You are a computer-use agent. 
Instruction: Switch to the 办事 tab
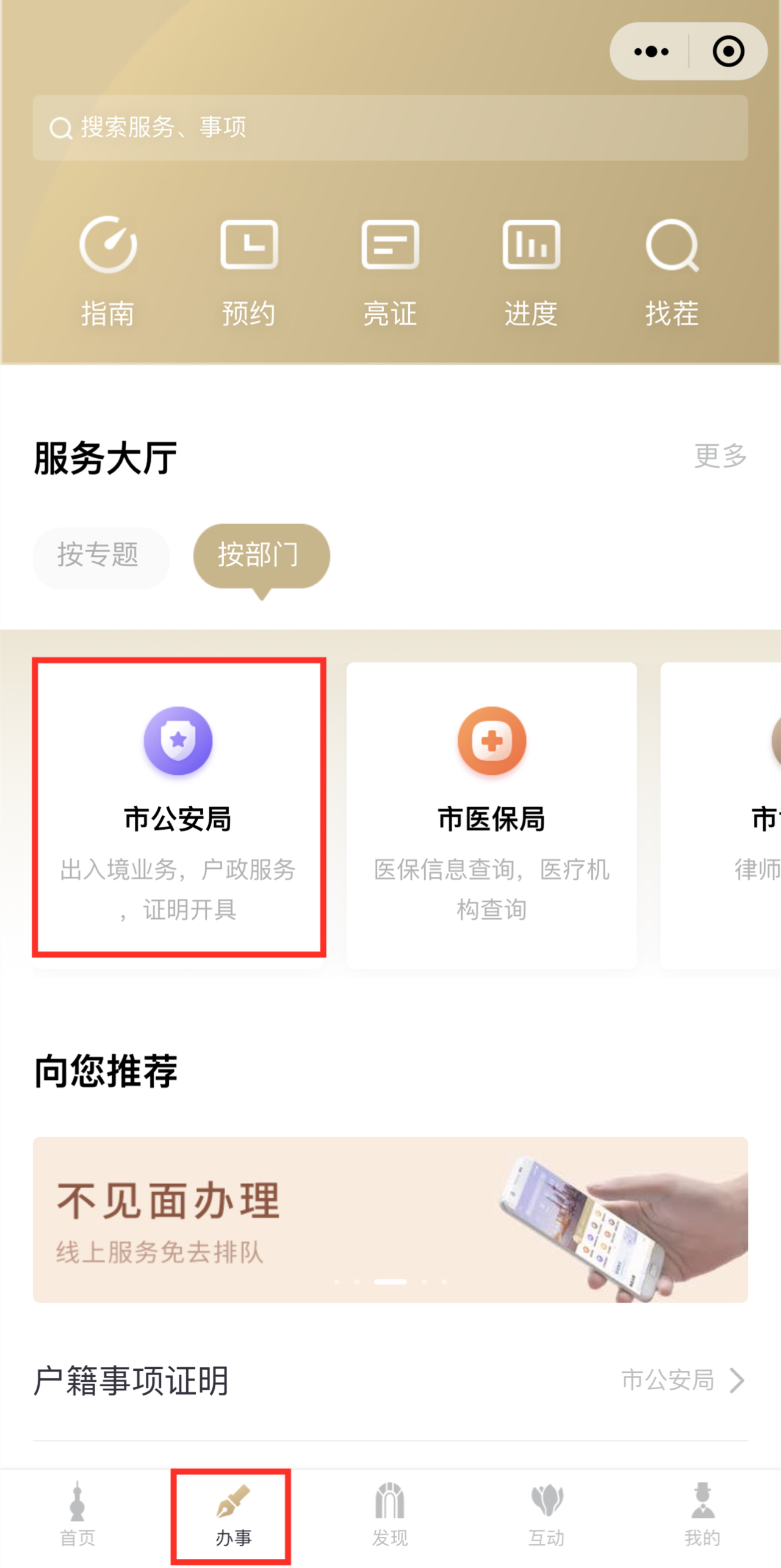tap(233, 1516)
